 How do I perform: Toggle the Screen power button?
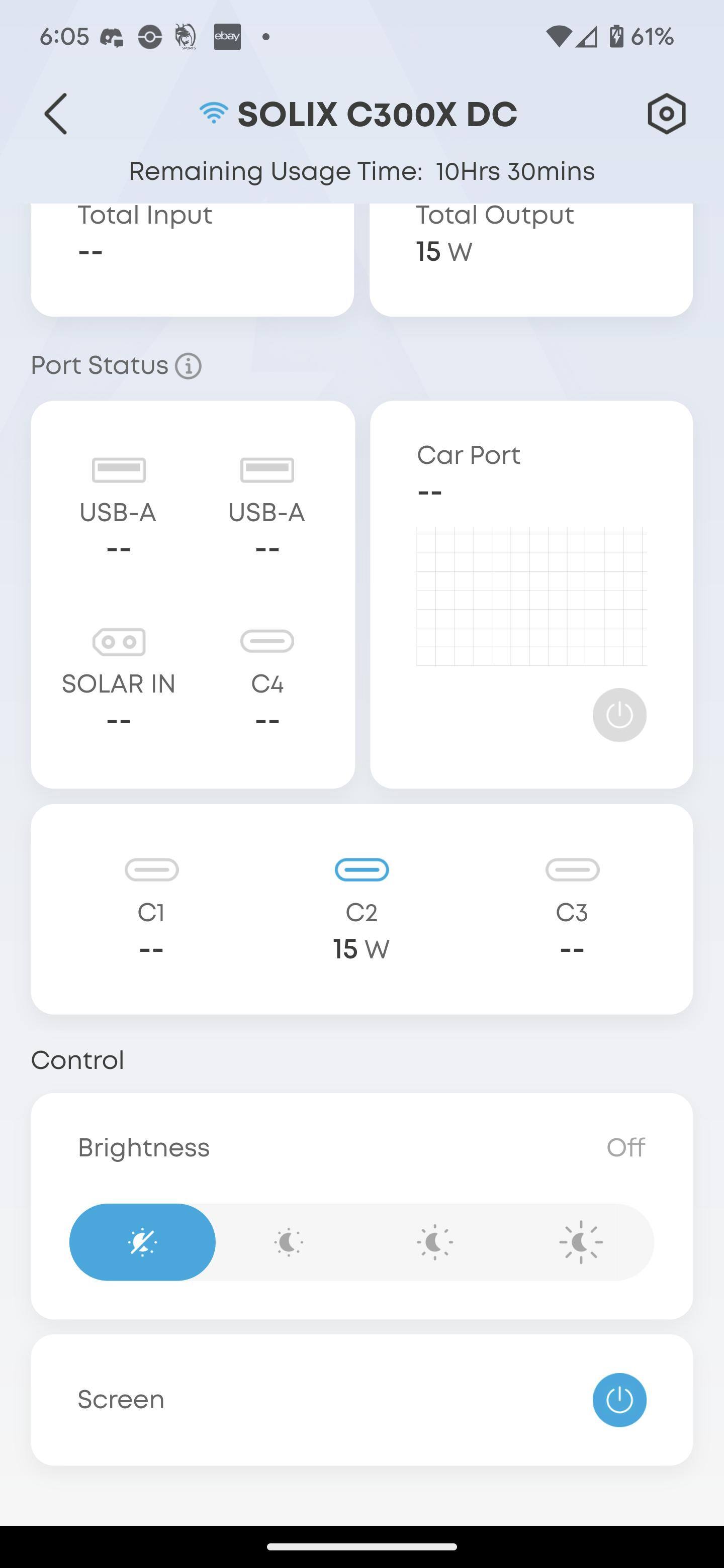click(x=618, y=1400)
